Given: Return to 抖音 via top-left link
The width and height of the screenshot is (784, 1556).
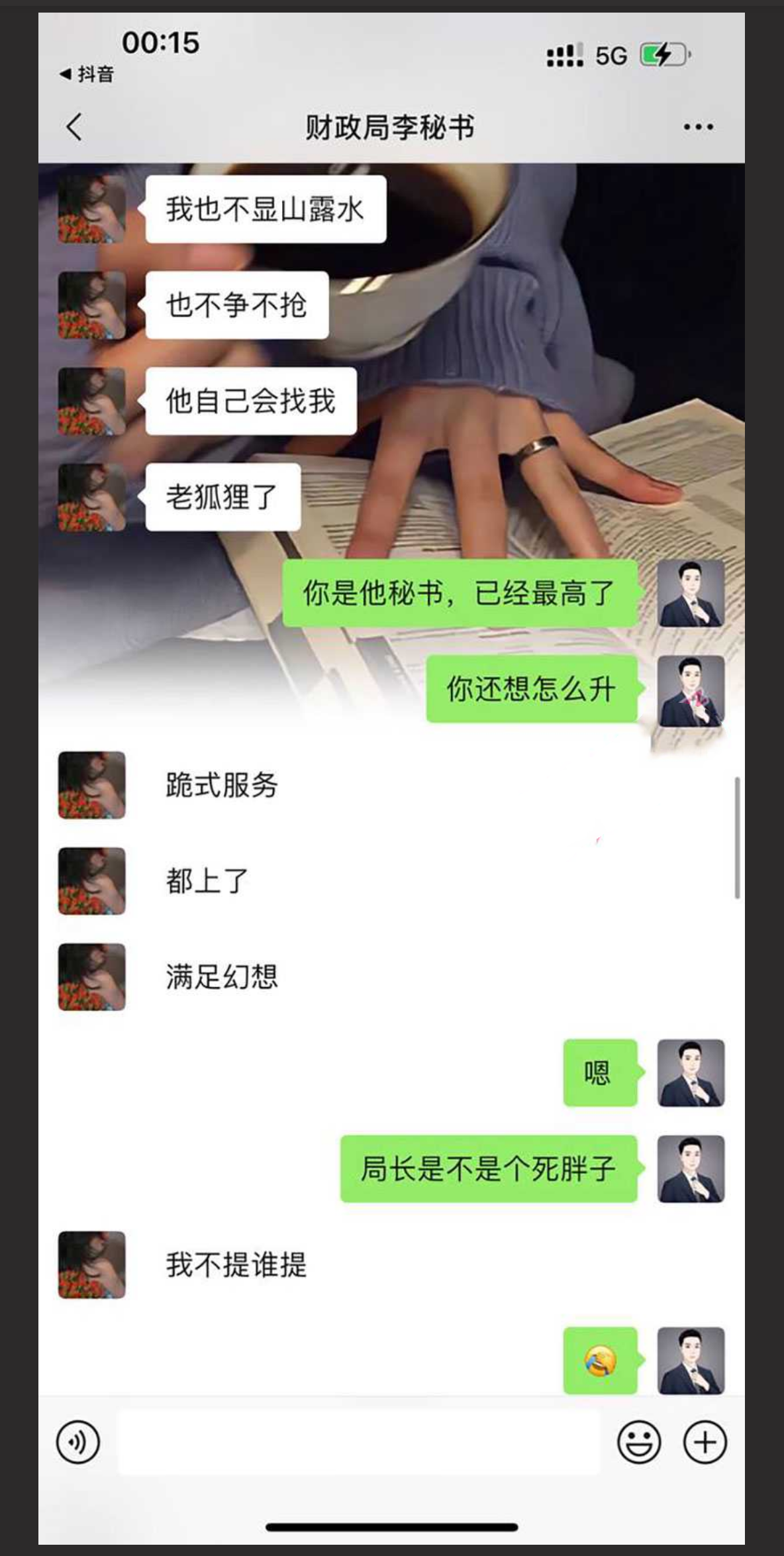Looking at the screenshot, I should click(86, 75).
